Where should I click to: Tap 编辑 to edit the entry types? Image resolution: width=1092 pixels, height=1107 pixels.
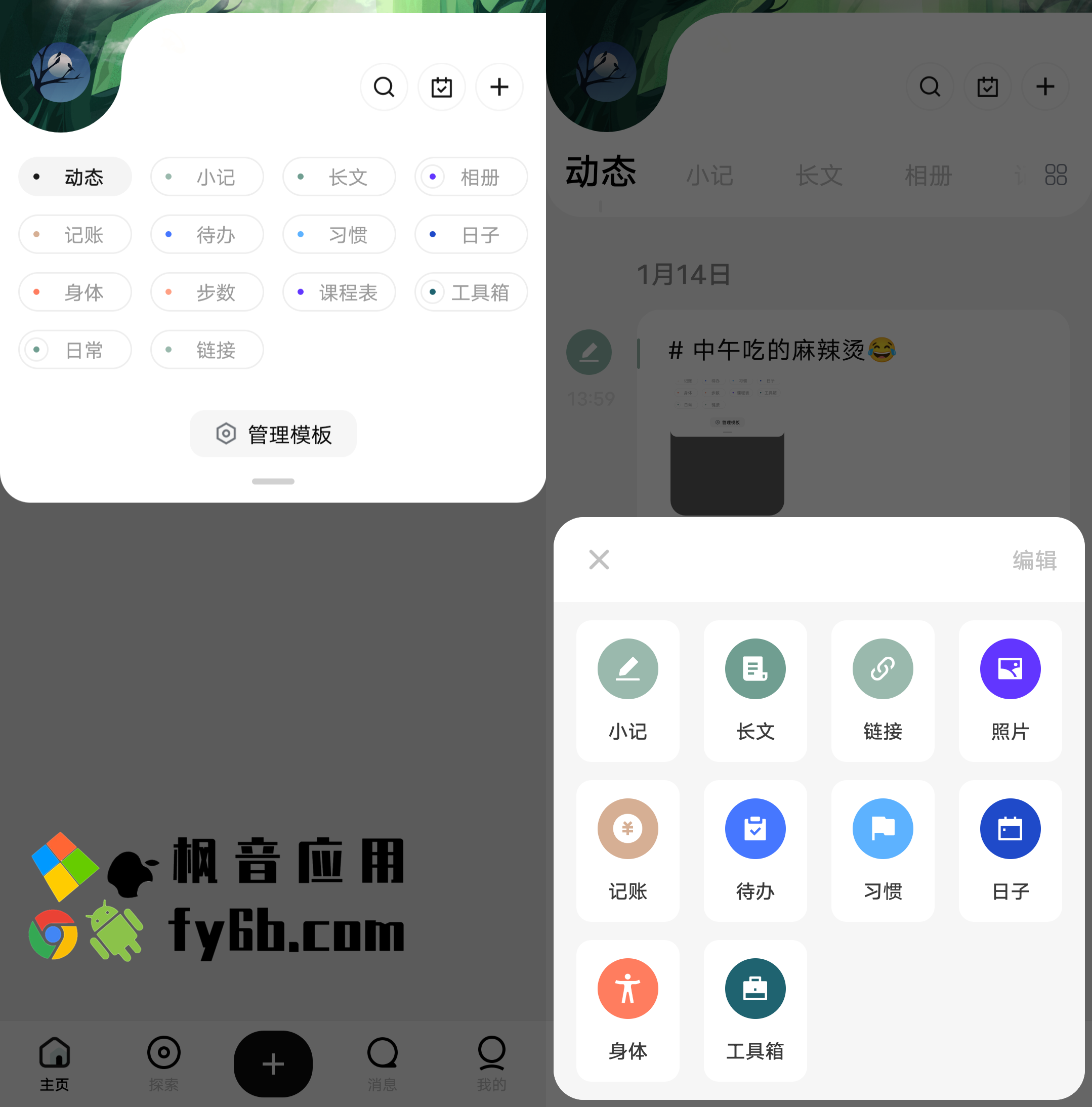(x=1034, y=560)
